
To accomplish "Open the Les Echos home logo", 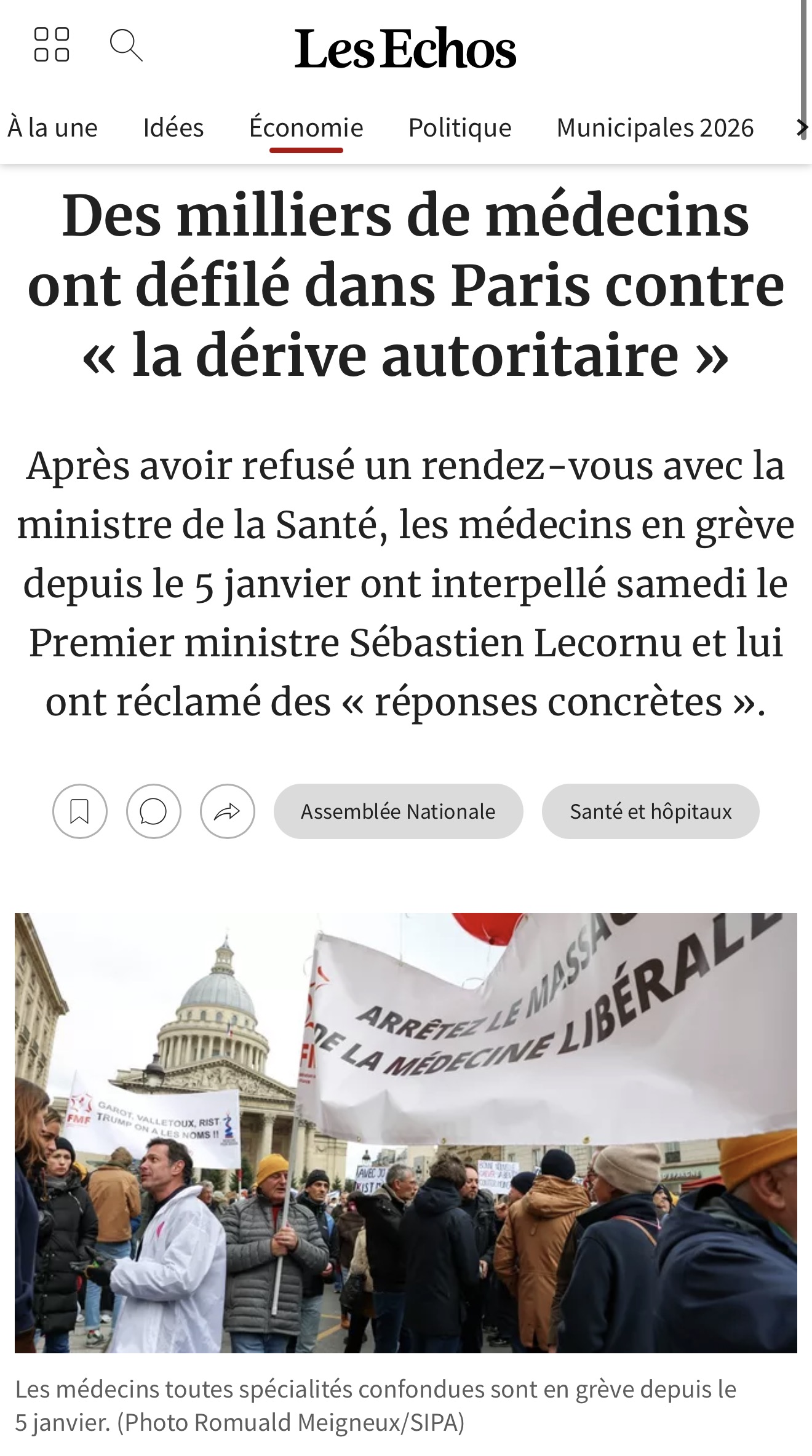I will coord(405,49).
